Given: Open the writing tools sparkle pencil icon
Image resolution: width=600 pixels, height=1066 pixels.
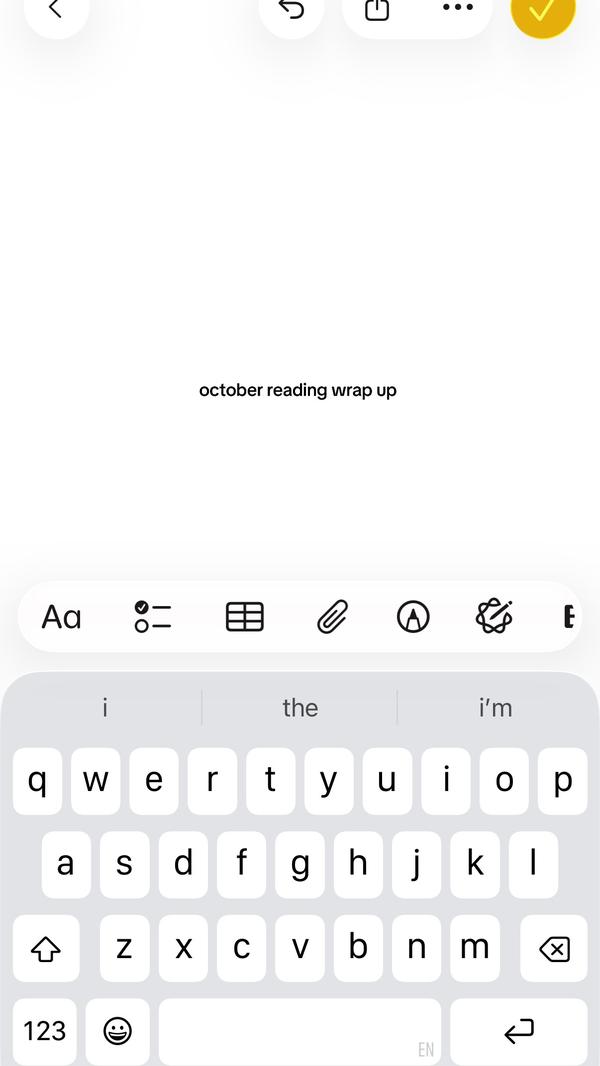Looking at the screenshot, I should [494, 616].
